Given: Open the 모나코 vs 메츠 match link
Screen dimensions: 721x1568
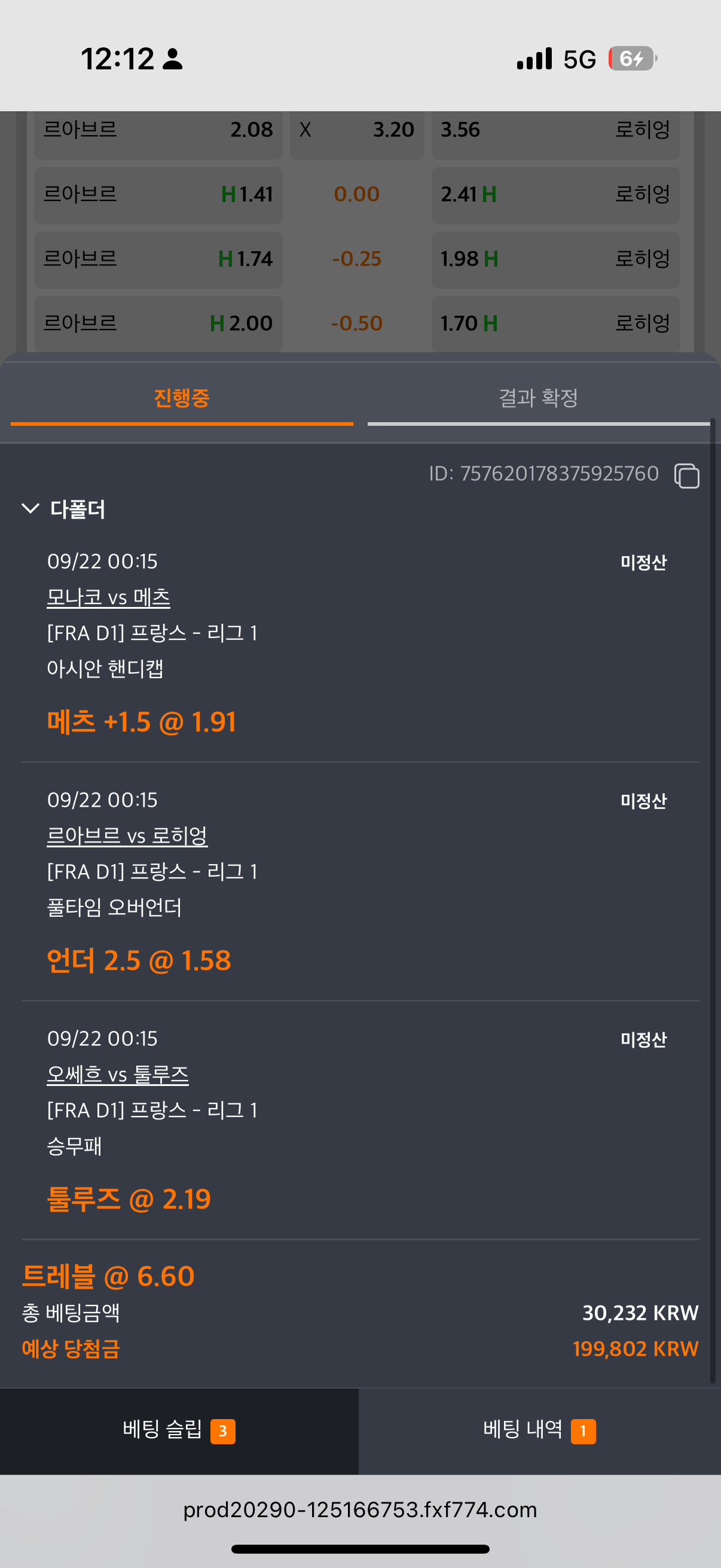Looking at the screenshot, I should (x=108, y=597).
